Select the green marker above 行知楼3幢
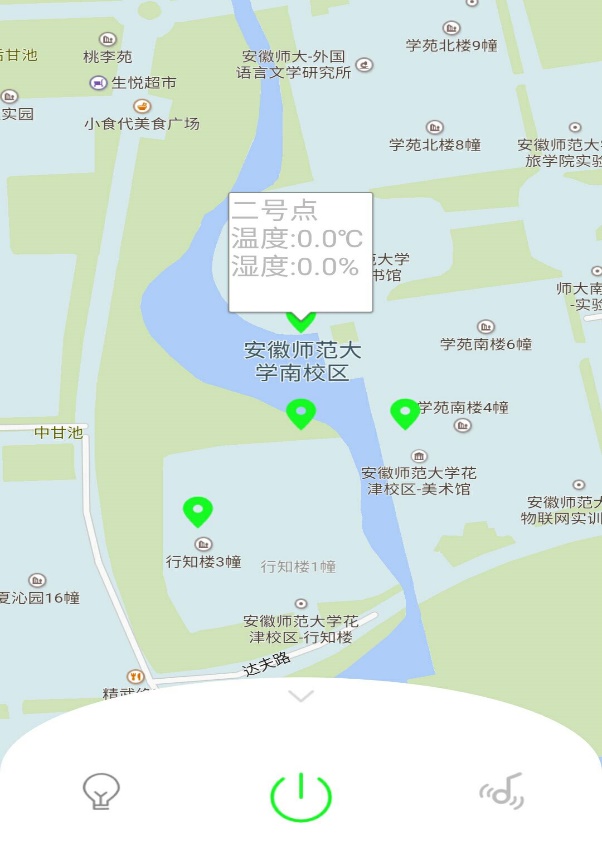Image resolution: width=602 pixels, height=867 pixels. pos(198,511)
